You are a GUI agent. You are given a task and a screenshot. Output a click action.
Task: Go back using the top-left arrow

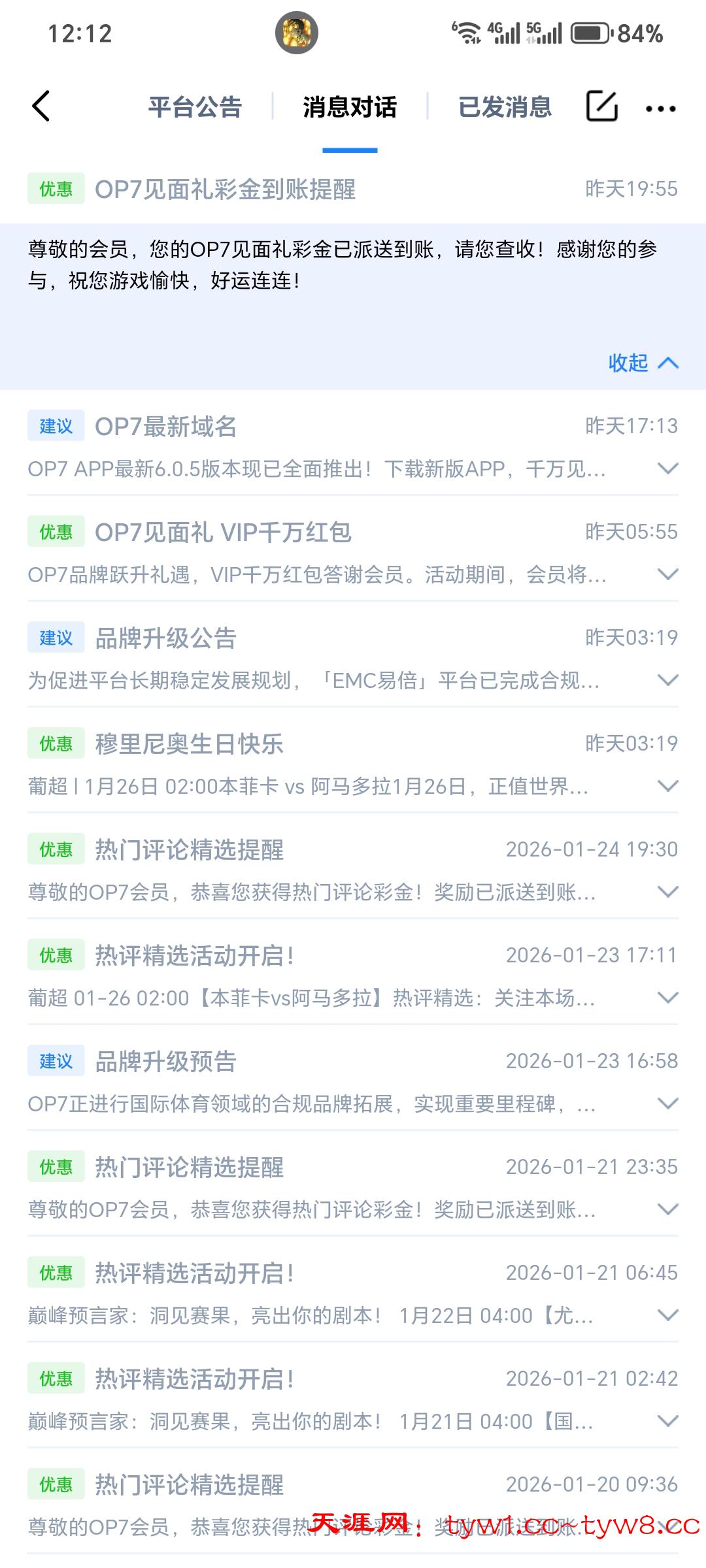point(41,106)
